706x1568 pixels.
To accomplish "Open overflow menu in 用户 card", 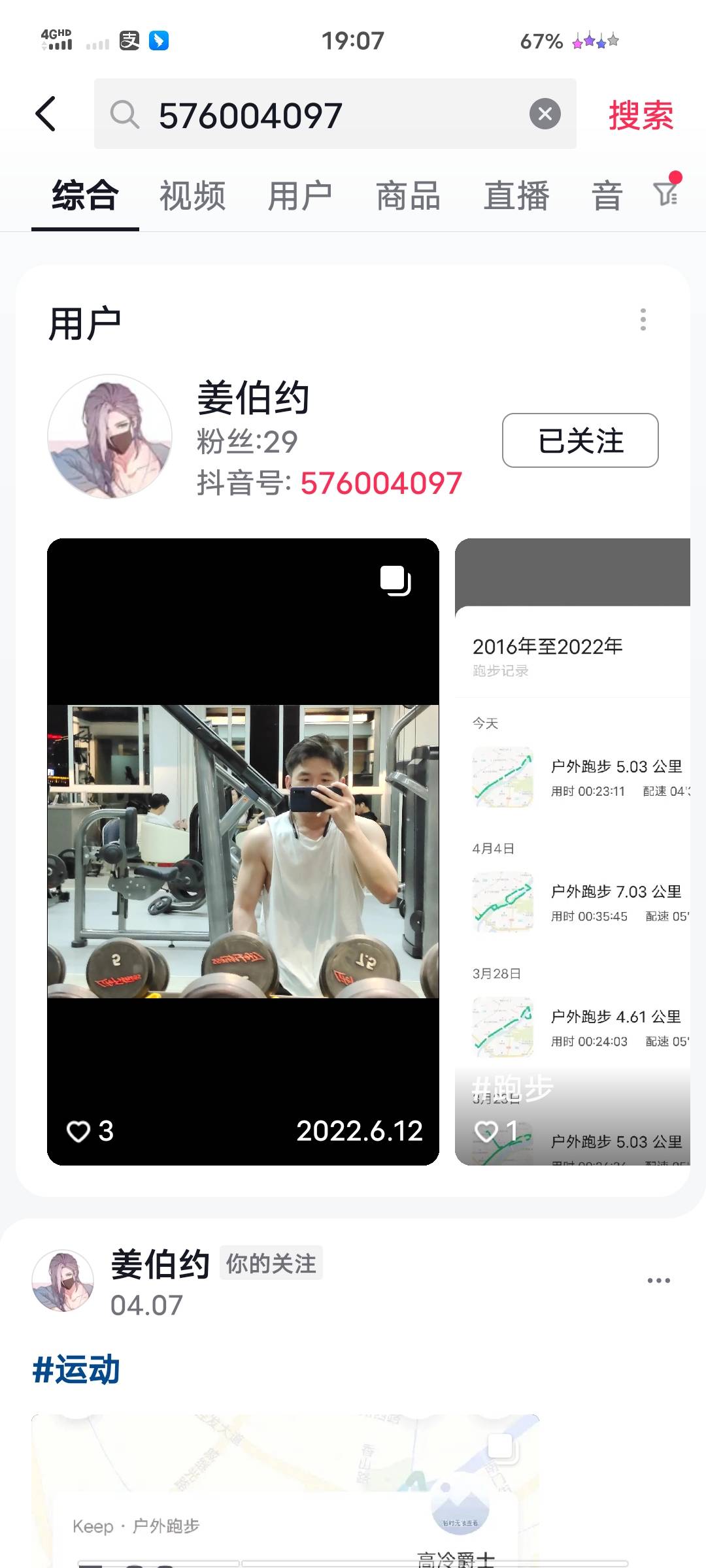I will coord(643,319).
